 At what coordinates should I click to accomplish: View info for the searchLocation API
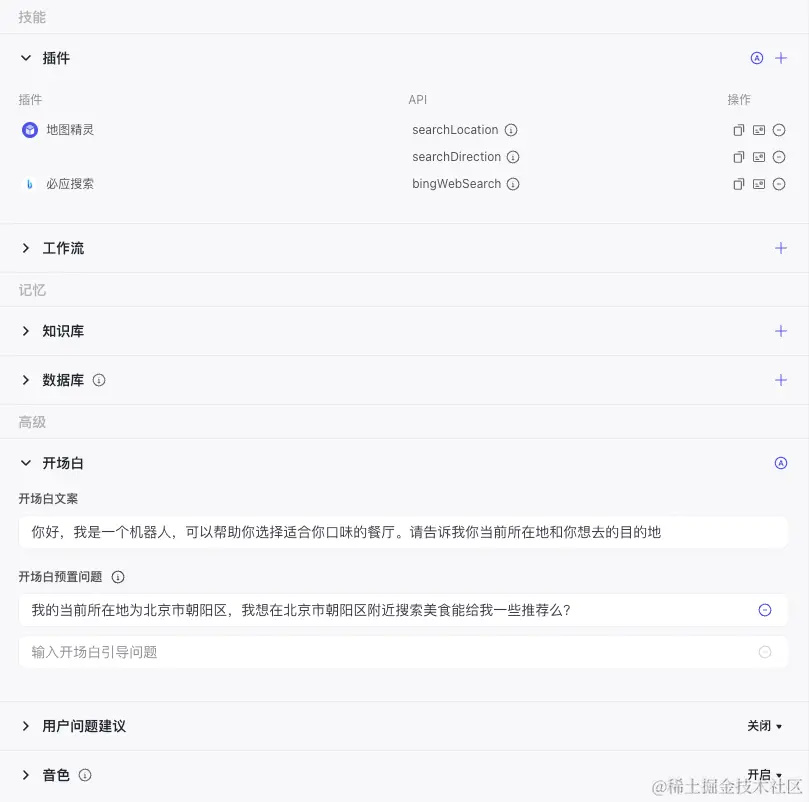(511, 130)
